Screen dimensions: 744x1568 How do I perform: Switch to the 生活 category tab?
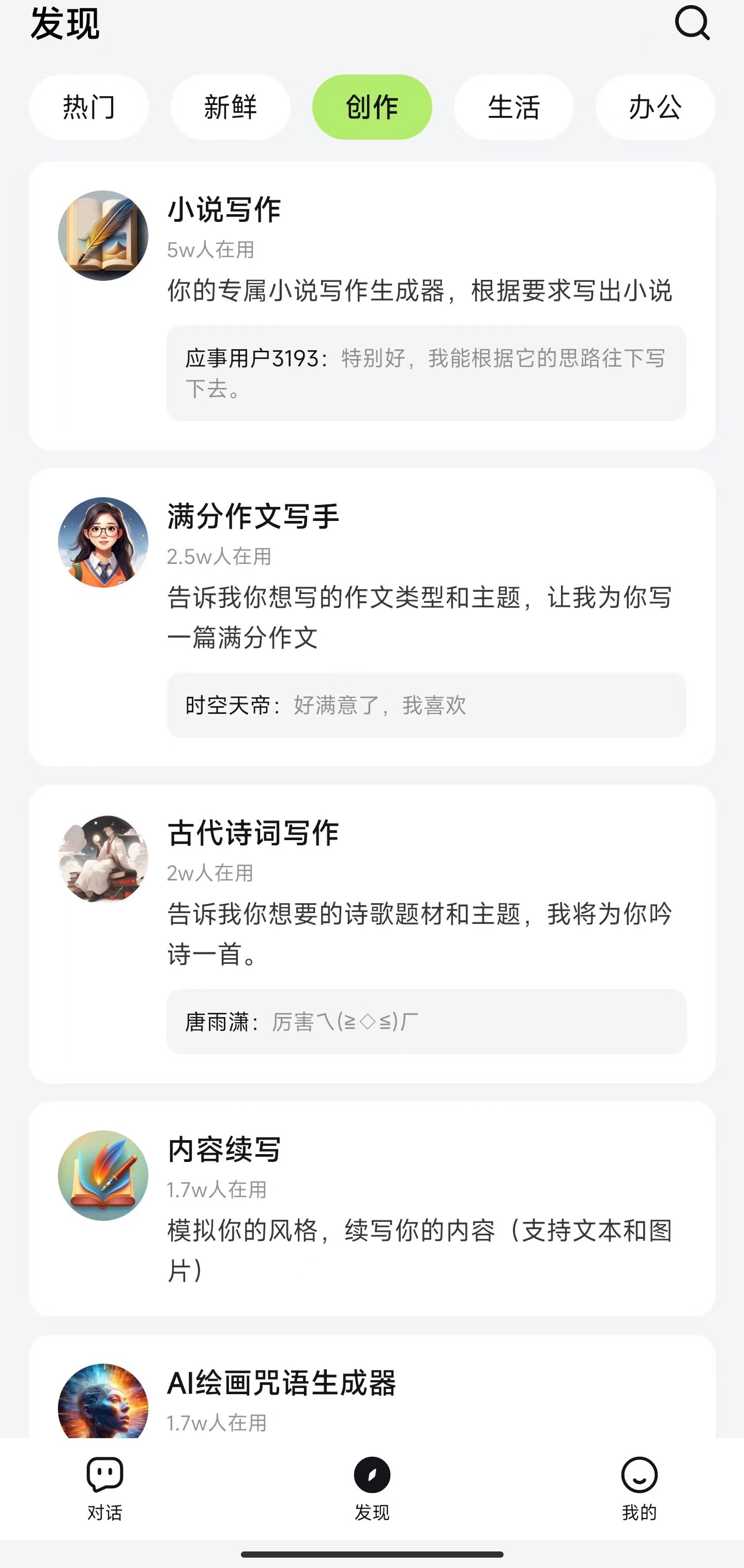click(513, 107)
